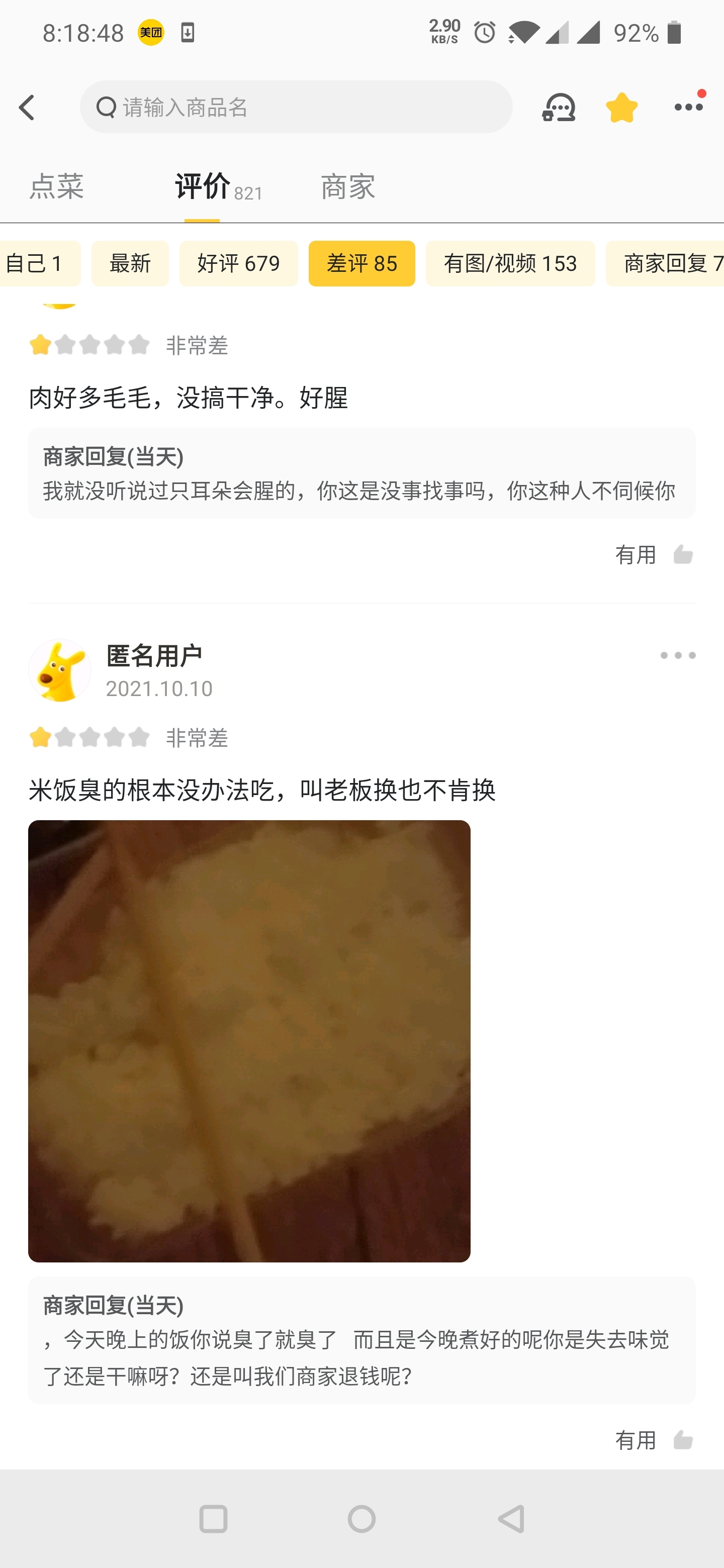Tap the product name search field
724x1568 pixels.
pos(296,108)
